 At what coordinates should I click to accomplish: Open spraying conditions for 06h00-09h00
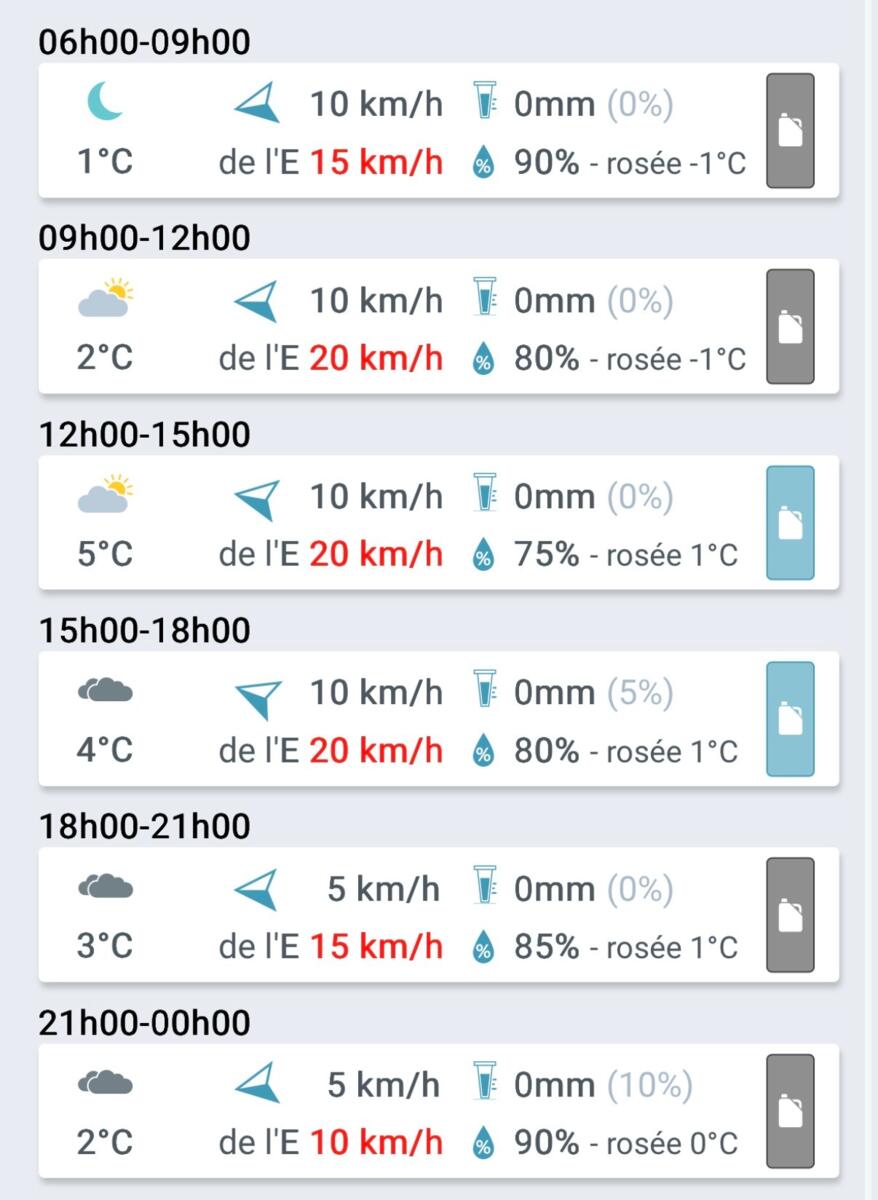790,131
